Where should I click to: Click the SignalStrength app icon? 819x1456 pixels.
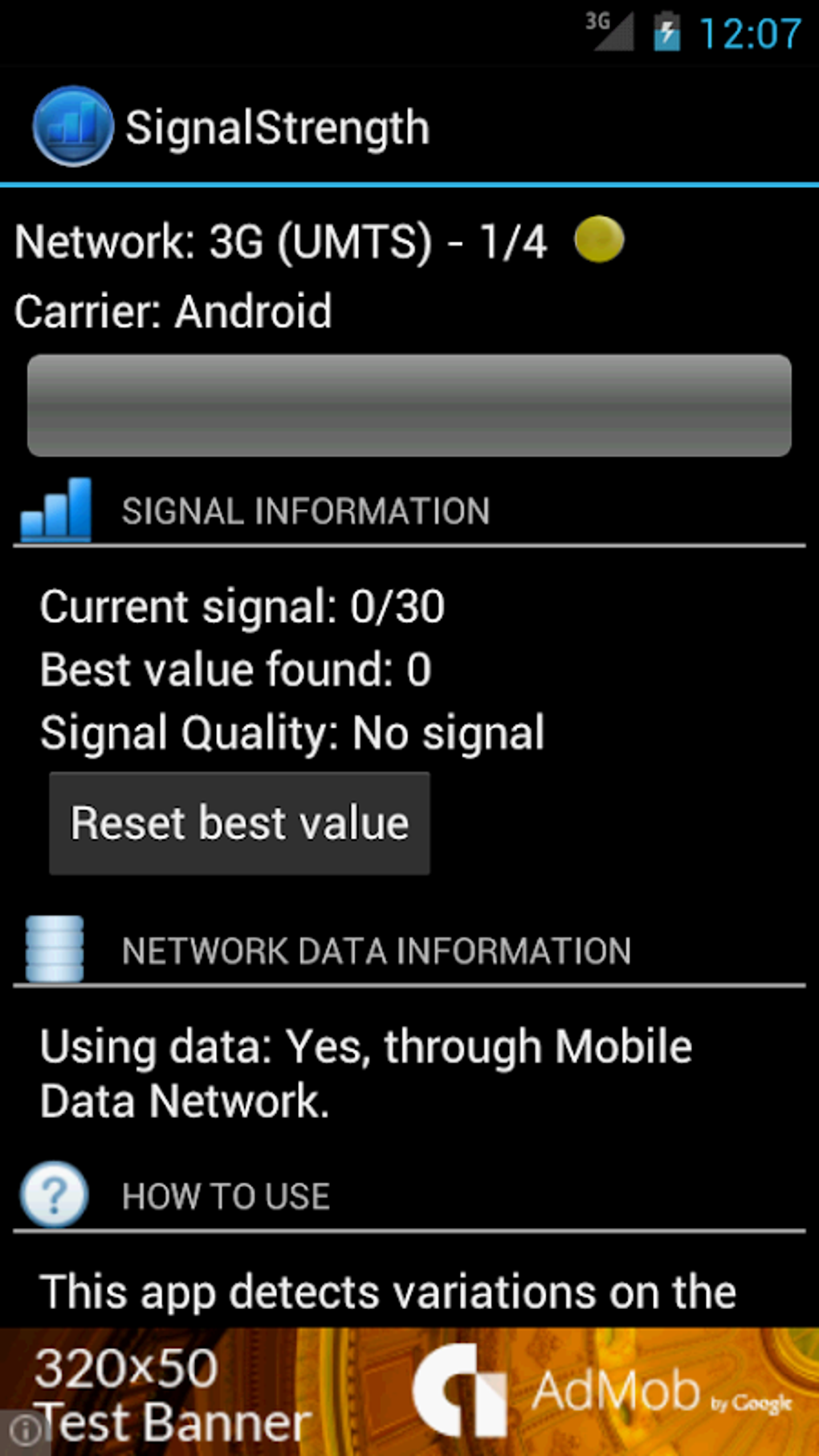tap(73, 125)
